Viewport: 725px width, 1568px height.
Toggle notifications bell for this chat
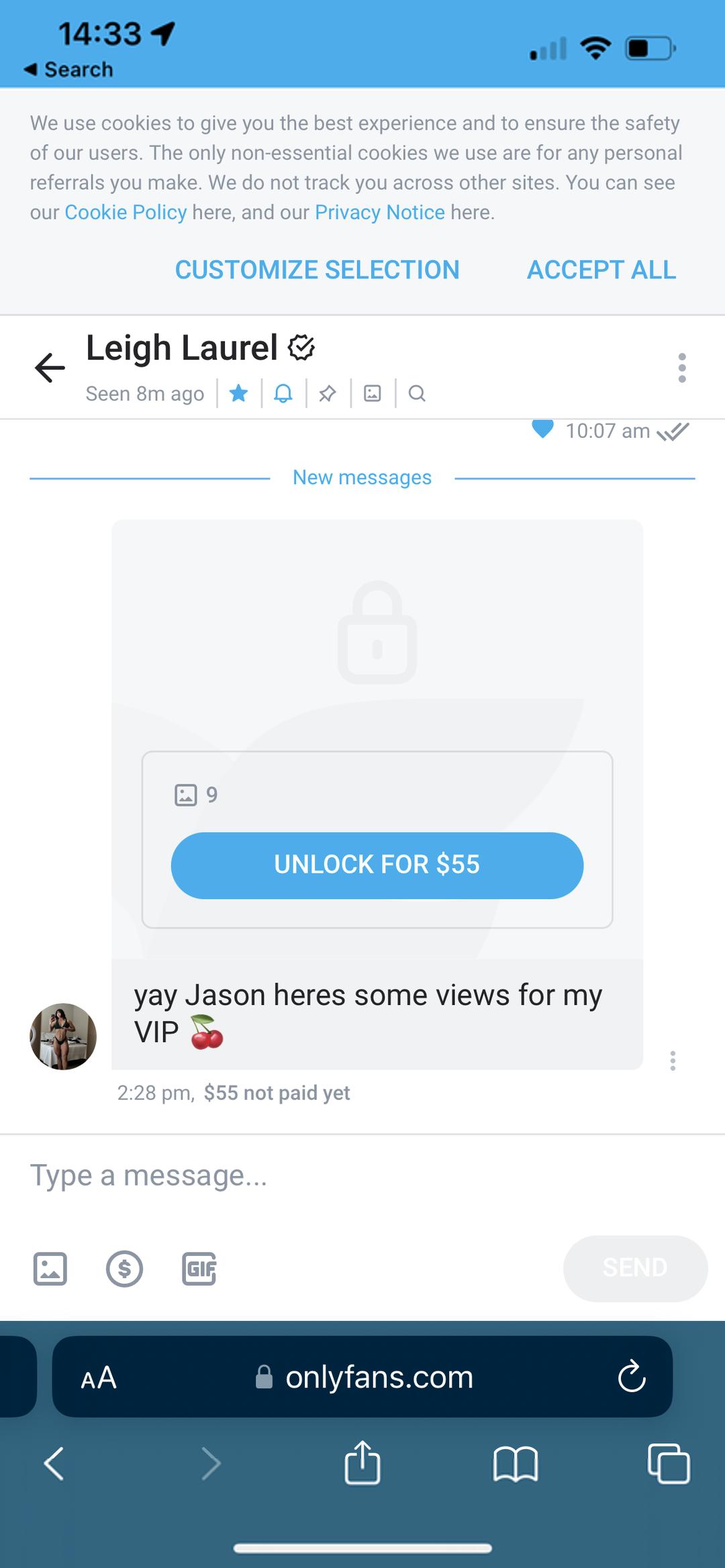tap(283, 393)
